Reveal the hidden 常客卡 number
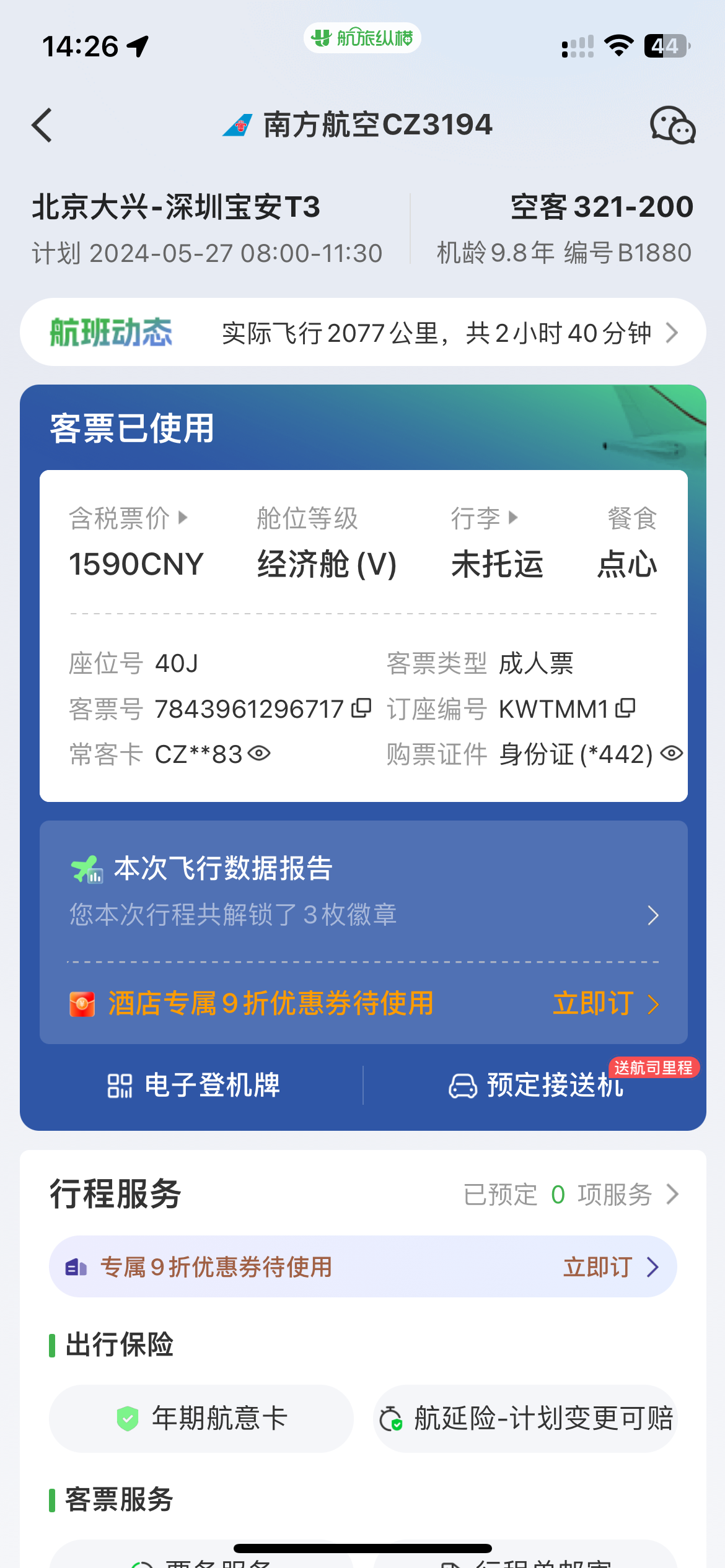Image resolution: width=725 pixels, height=1568 pixels. (259, 754)
